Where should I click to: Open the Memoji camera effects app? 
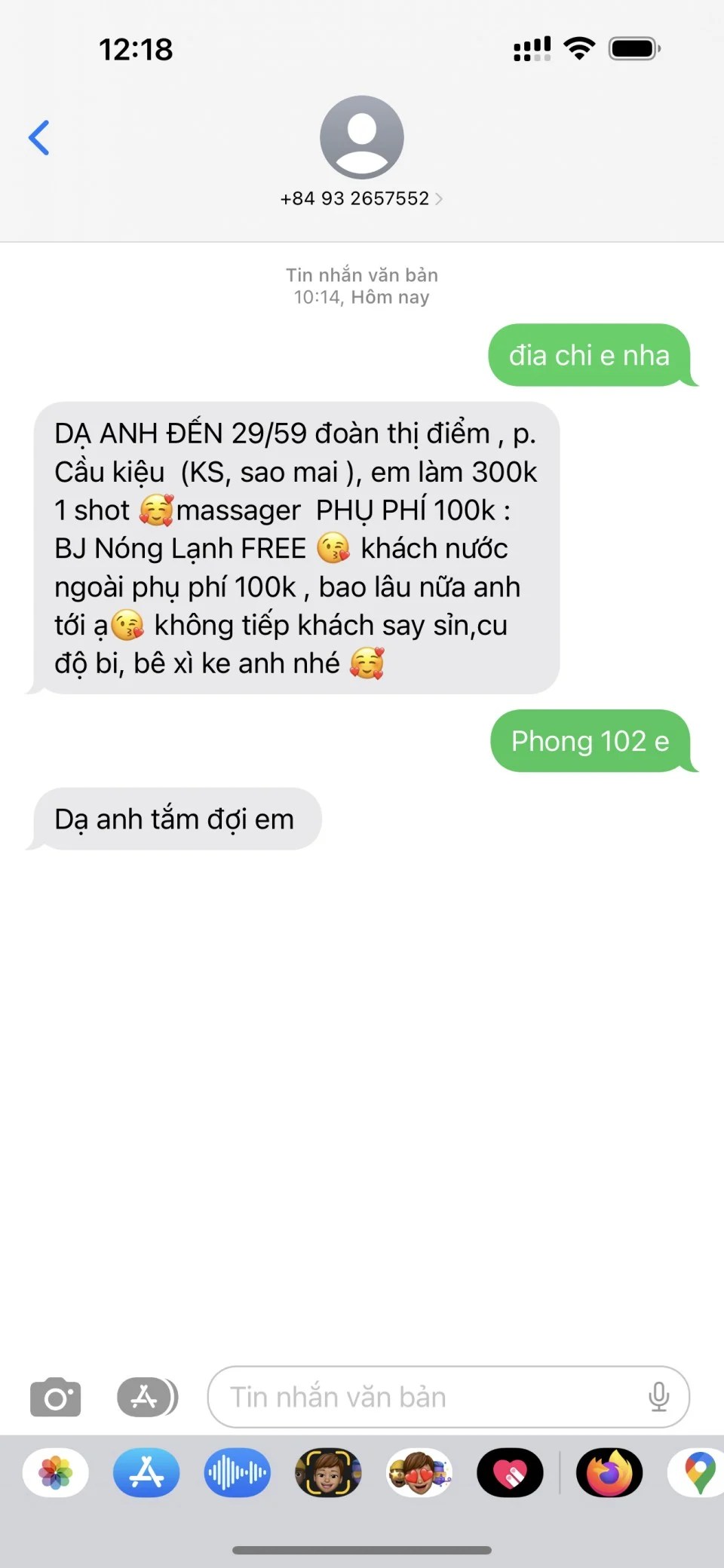click(328, 1472)
